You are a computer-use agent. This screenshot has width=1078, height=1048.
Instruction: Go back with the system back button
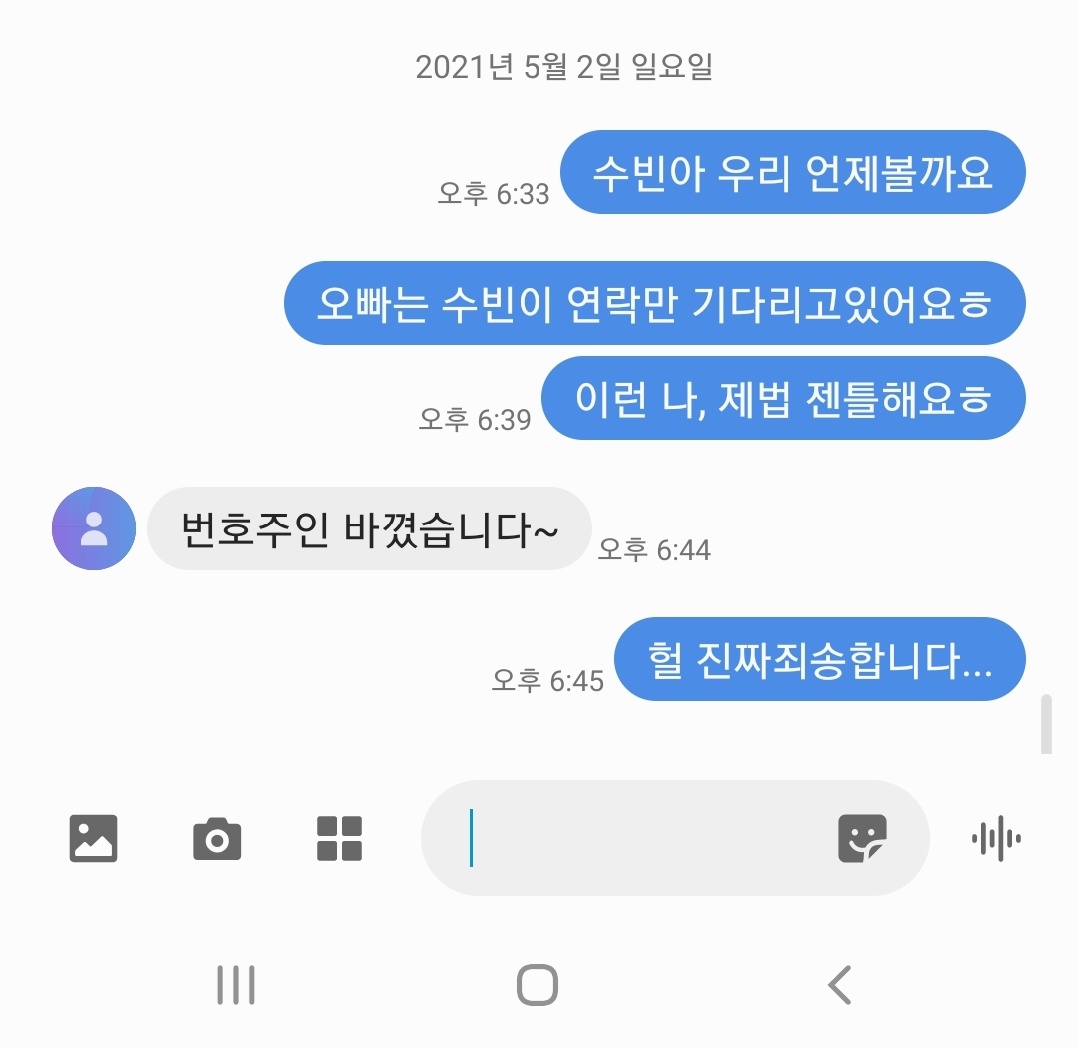(x=839, y=985)
